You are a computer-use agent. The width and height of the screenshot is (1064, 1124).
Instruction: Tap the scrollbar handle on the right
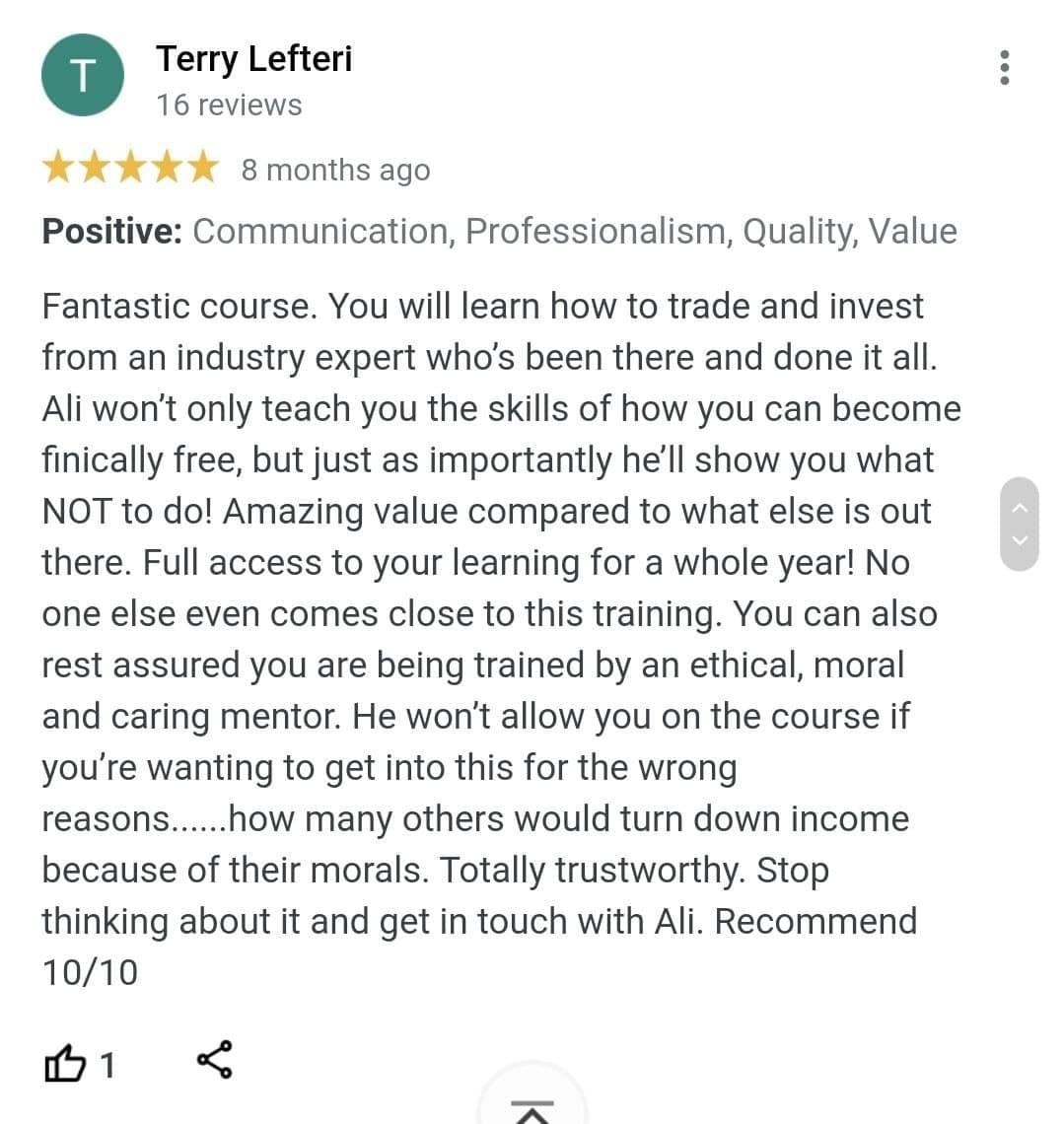[1020, 524]
